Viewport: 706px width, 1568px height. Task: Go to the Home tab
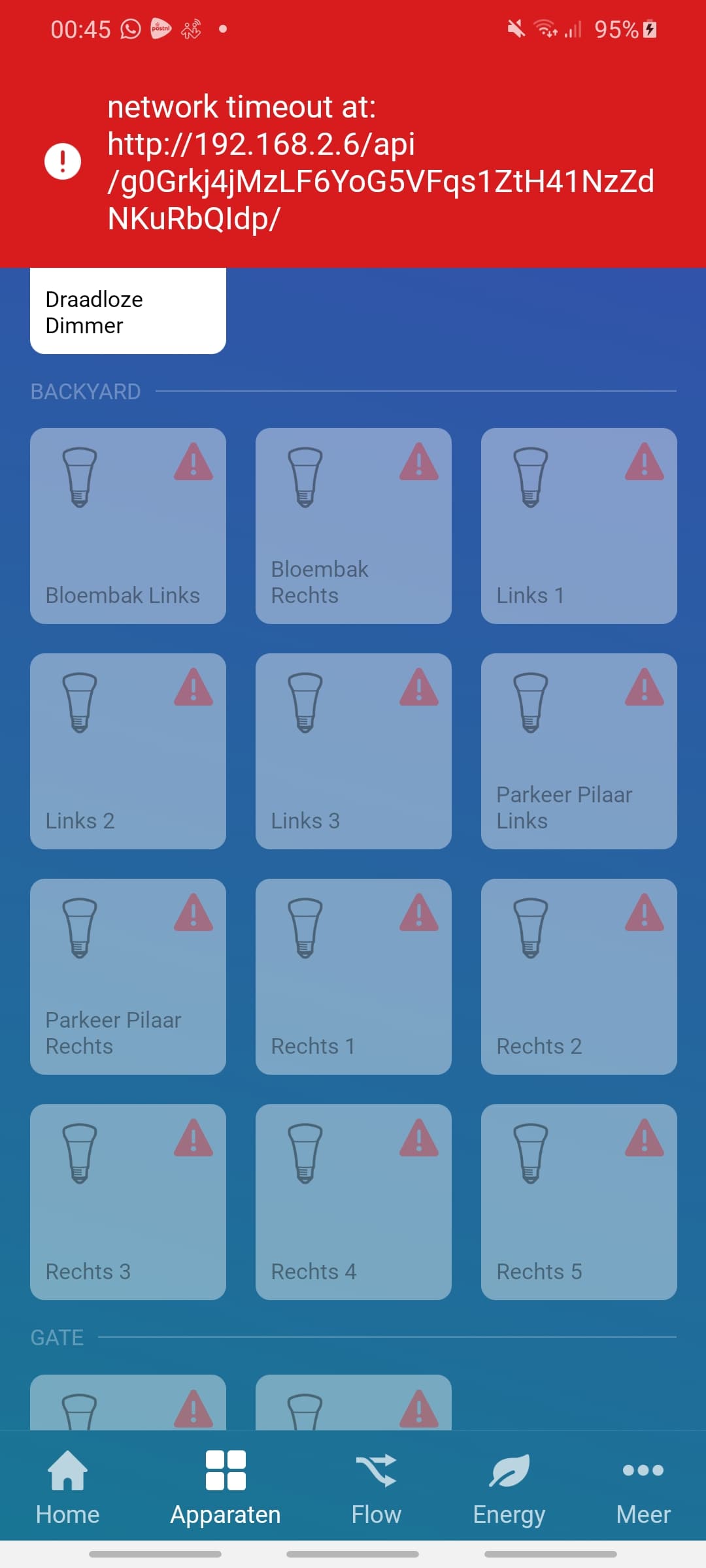point(67,1488)
